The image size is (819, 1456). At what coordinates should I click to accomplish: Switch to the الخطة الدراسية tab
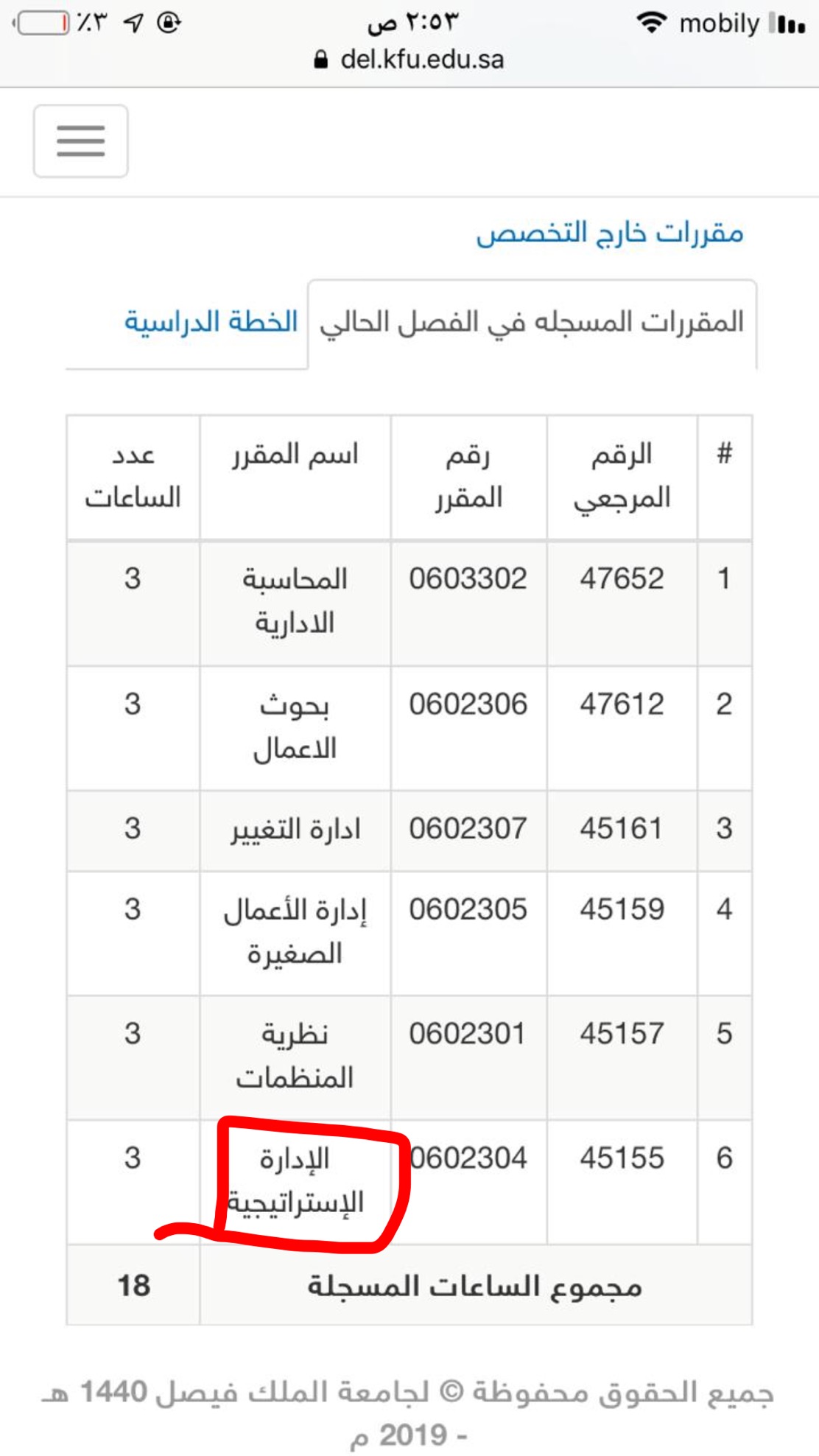click(211, 322)
